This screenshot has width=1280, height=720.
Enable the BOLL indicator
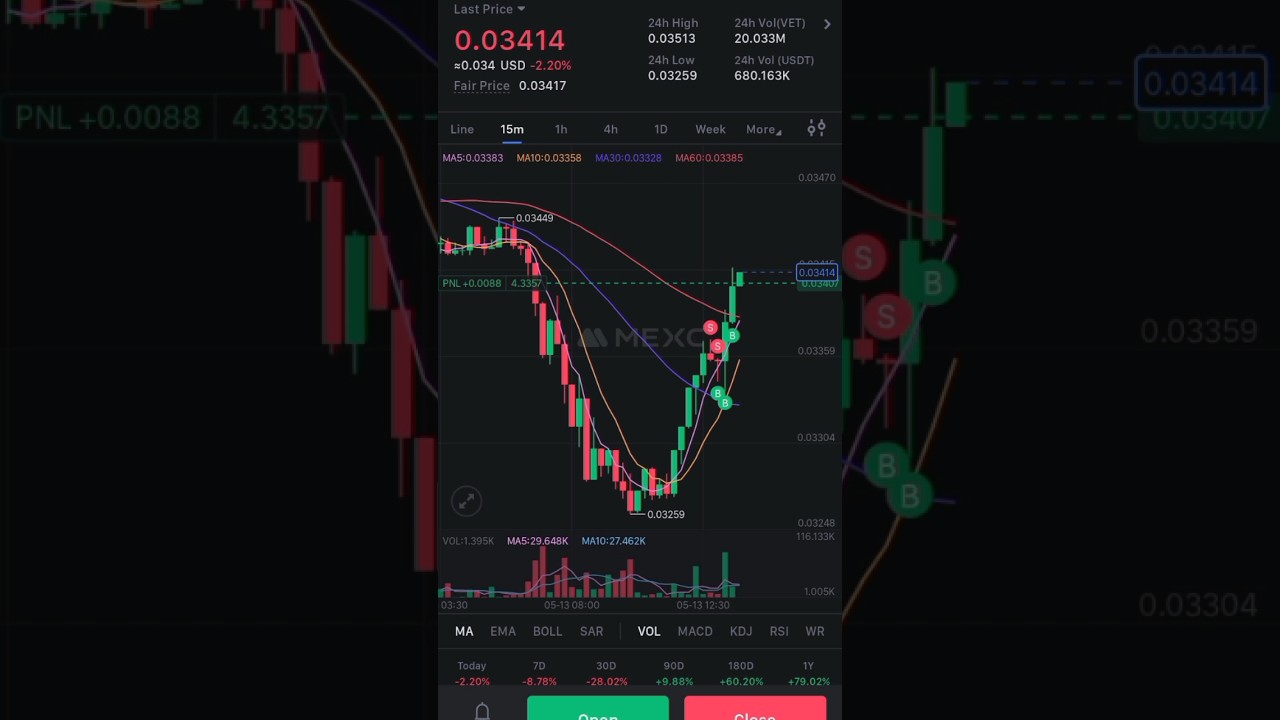point(547,631)
